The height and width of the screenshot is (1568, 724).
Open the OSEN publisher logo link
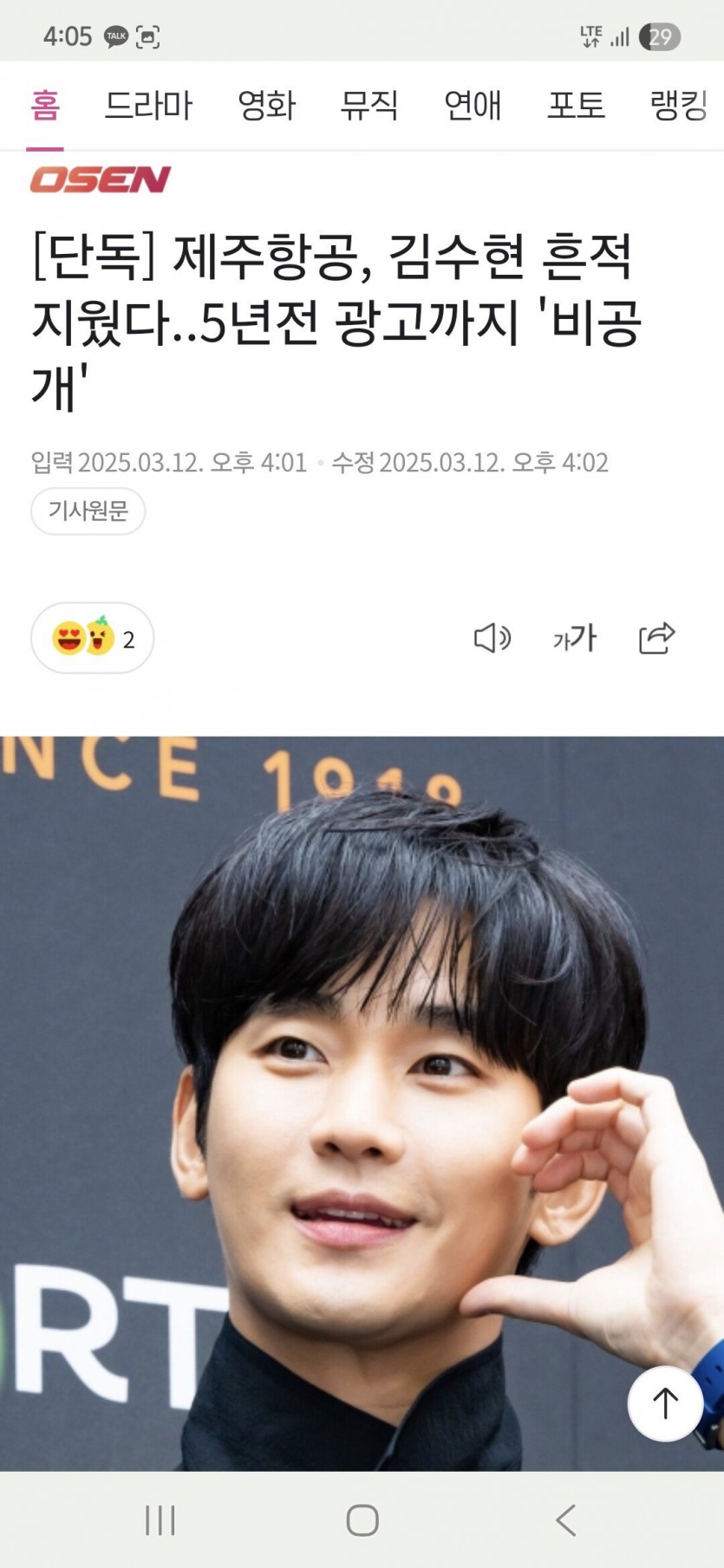[101, 179]
